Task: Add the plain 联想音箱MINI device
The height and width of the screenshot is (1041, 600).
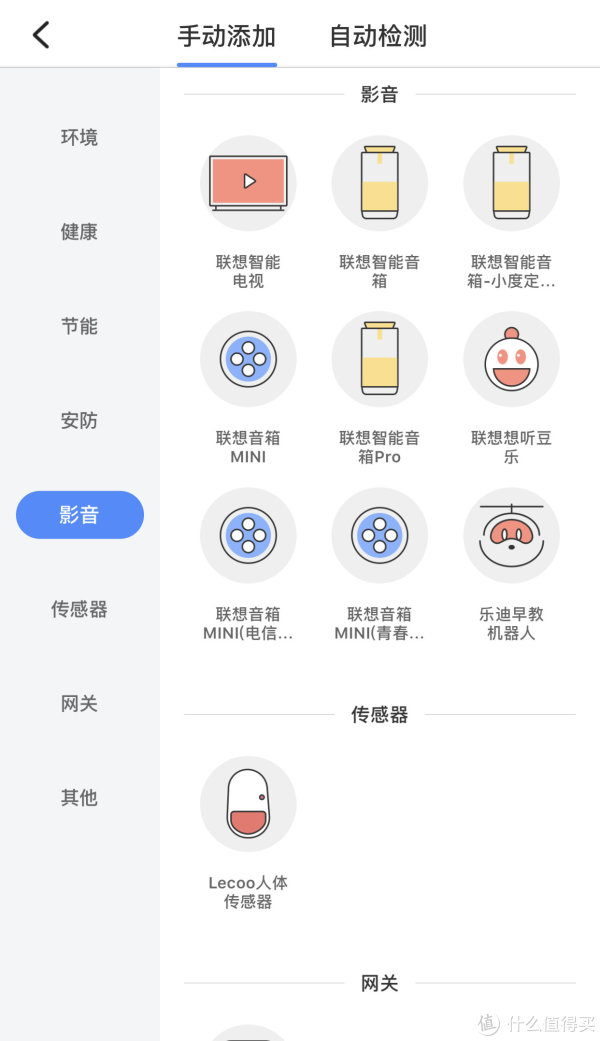Action: [248, 389]
